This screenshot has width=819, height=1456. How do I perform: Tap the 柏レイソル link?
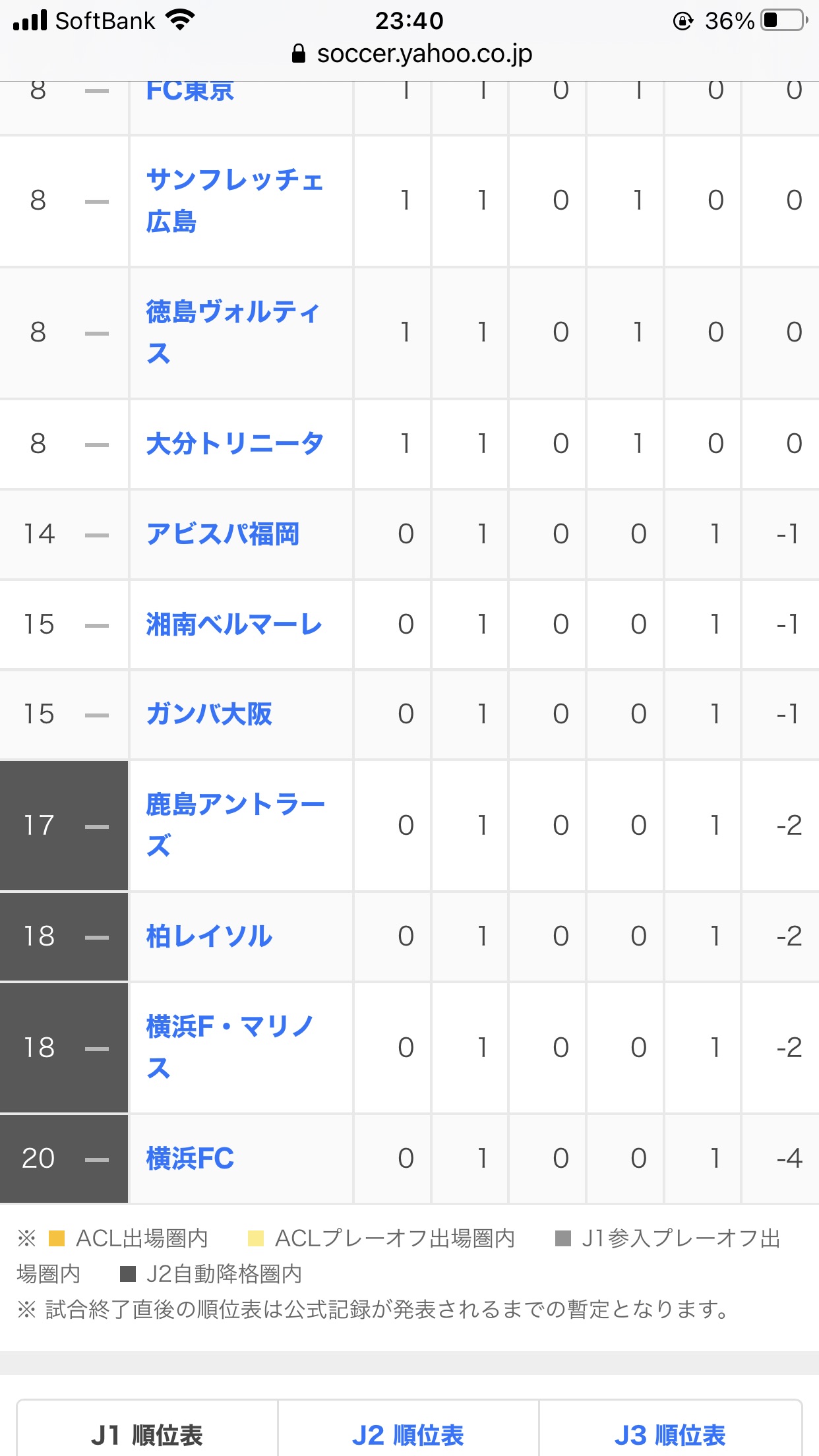pos(208,936)
